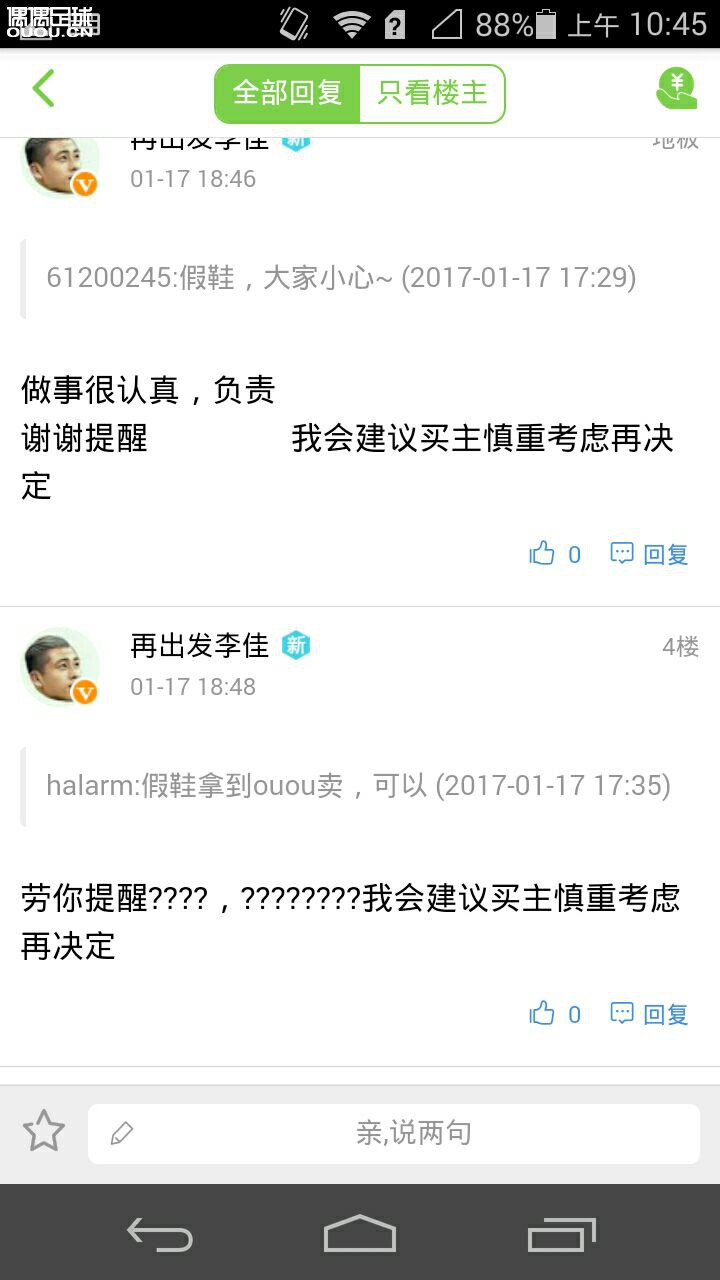Switch to 只看楼主 tab
The width and height of the screenshot is (720, 1280).
coord(431,93)
